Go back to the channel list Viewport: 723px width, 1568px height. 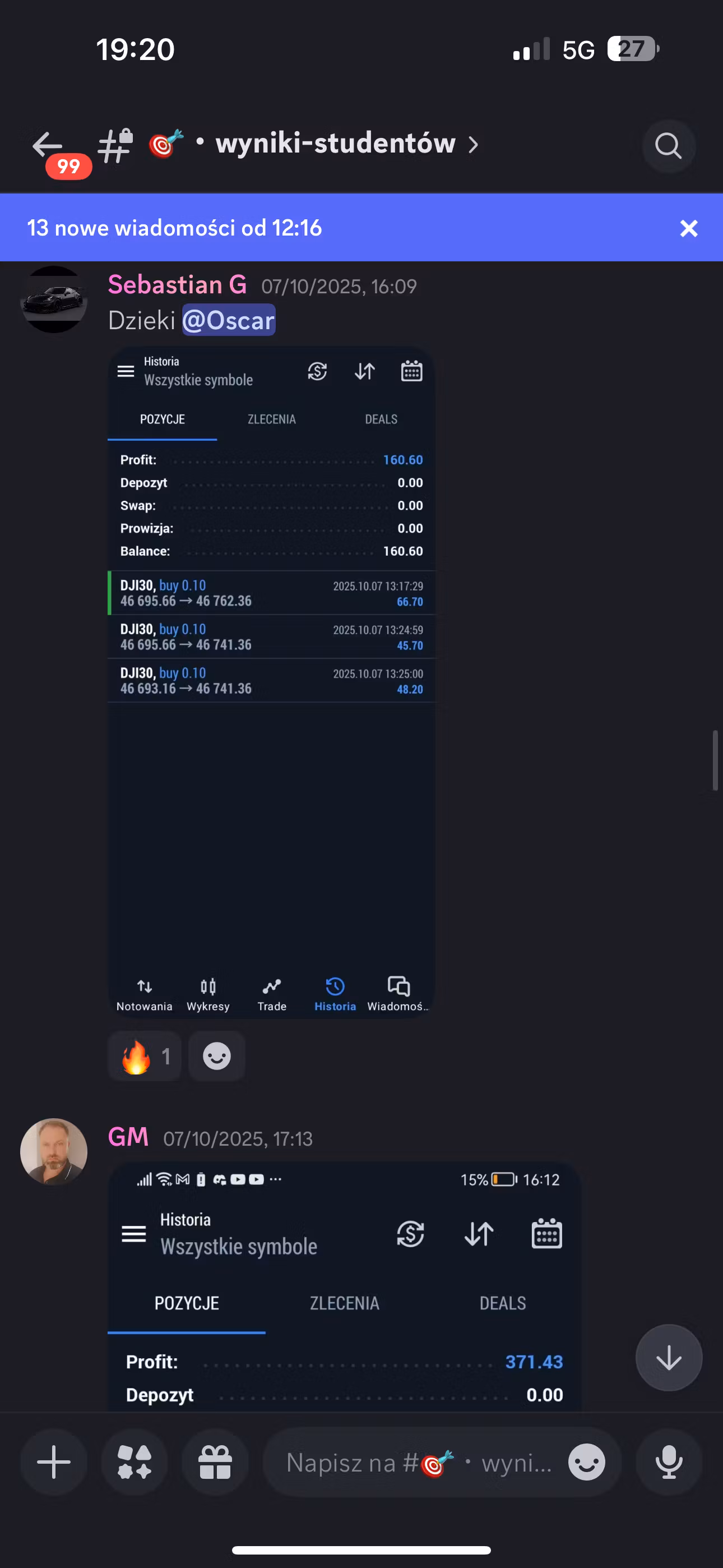pos(48,145)
